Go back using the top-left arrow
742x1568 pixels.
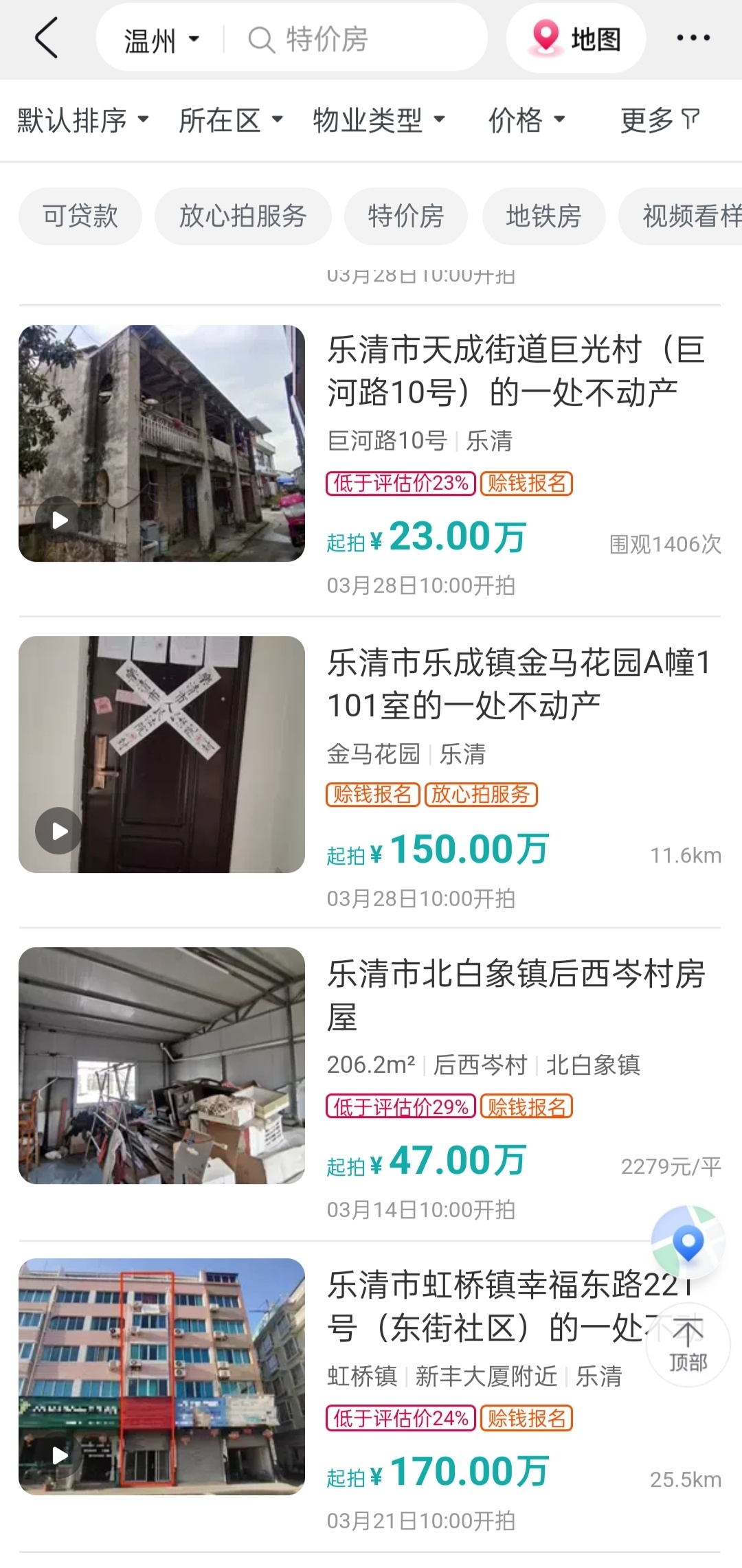tap(47, 38)
